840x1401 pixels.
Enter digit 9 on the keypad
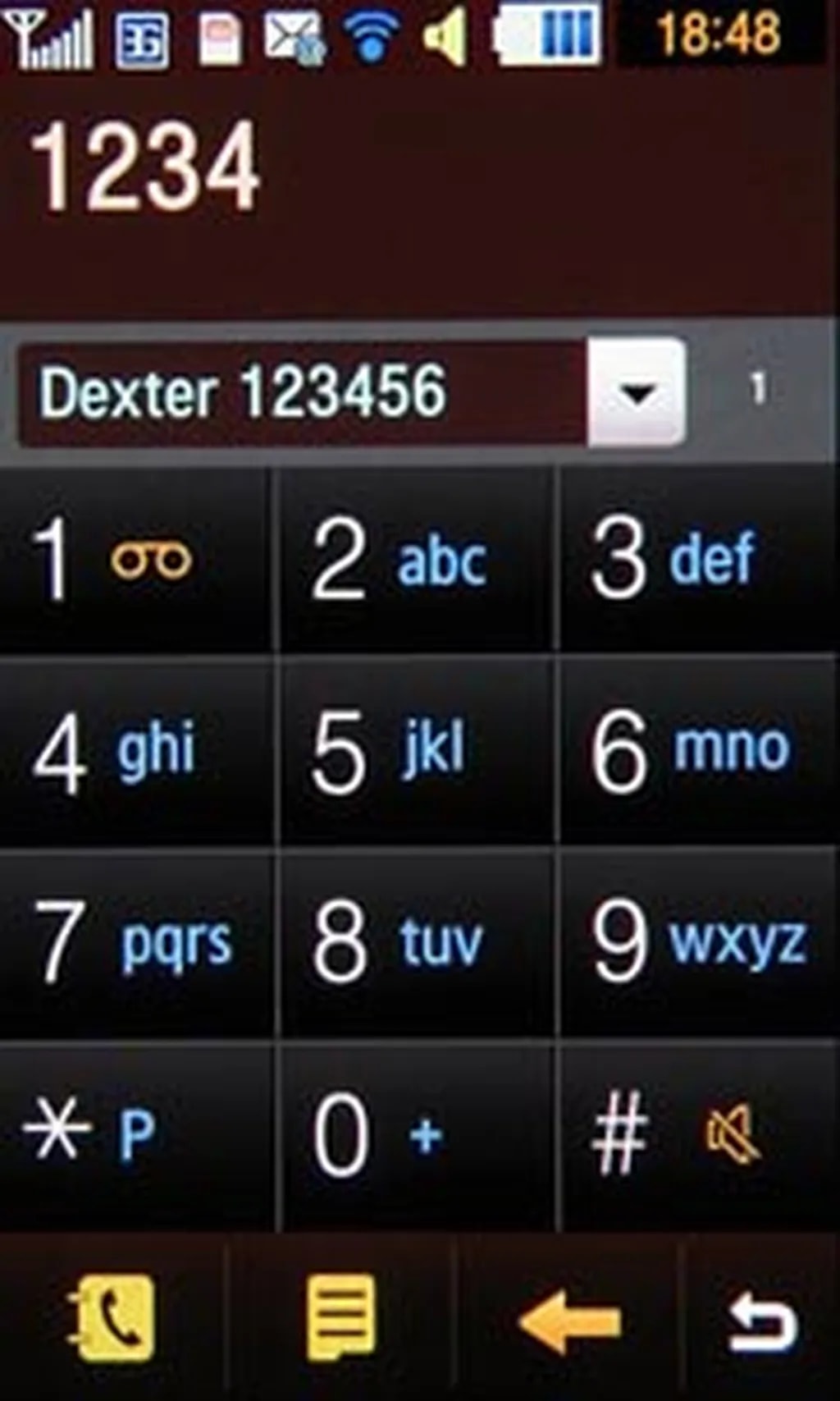699,942
